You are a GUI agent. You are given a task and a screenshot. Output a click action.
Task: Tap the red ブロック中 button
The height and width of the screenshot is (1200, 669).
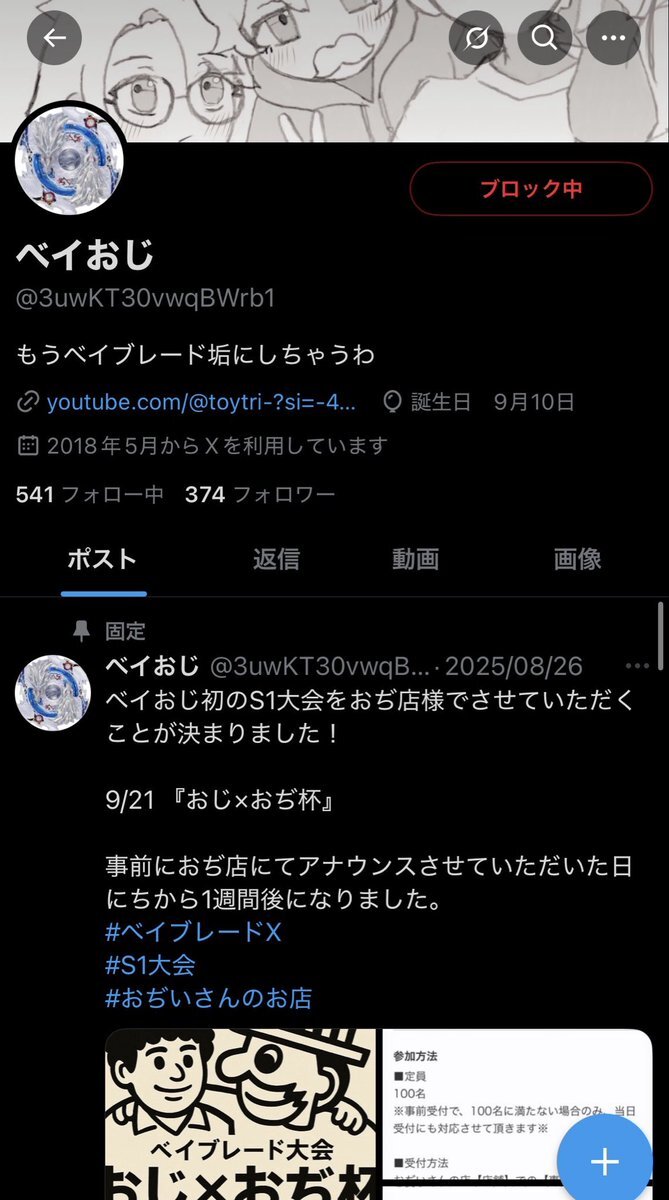pos(531,189)
